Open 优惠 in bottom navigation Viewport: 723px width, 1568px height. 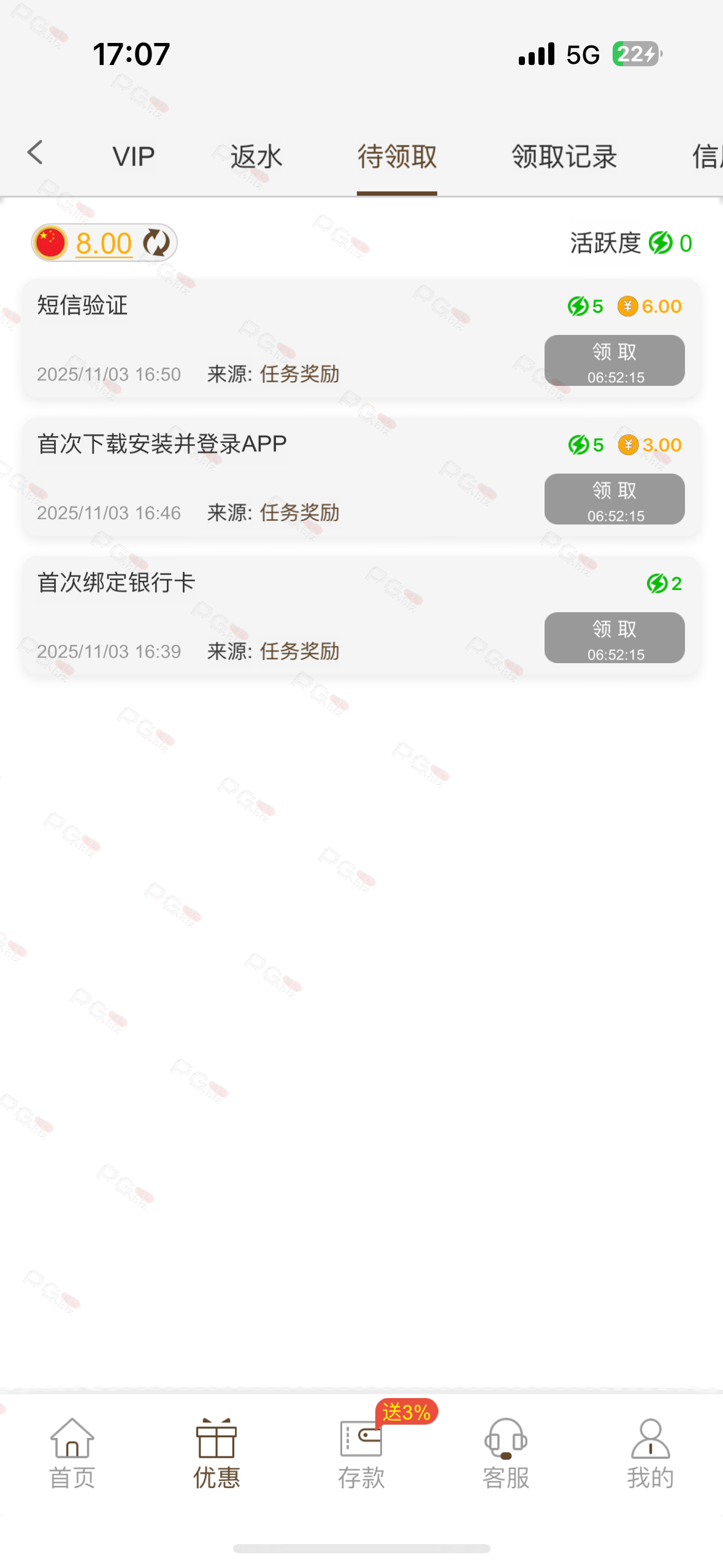(216, 1454)
